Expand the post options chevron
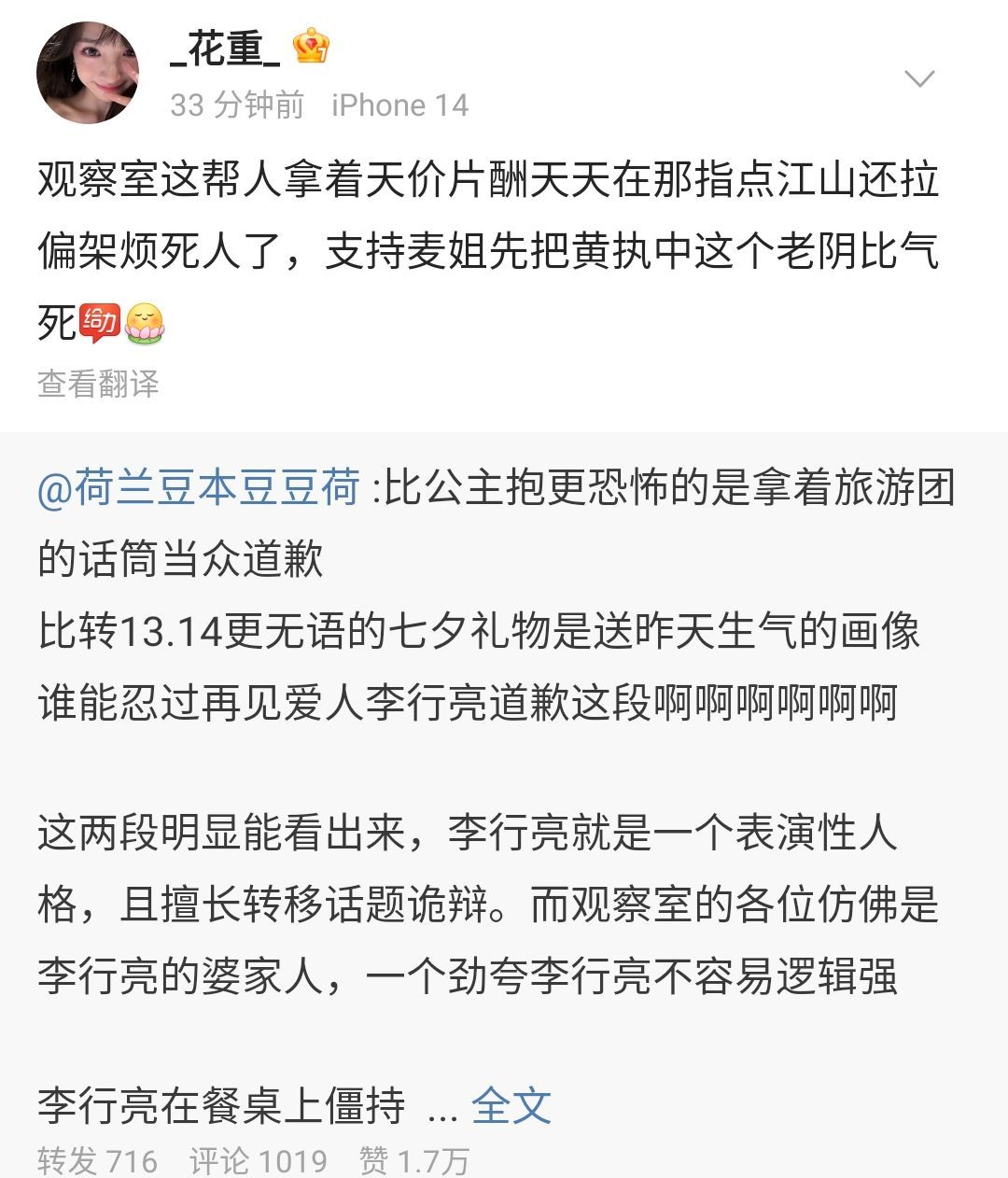 [919, 79]
